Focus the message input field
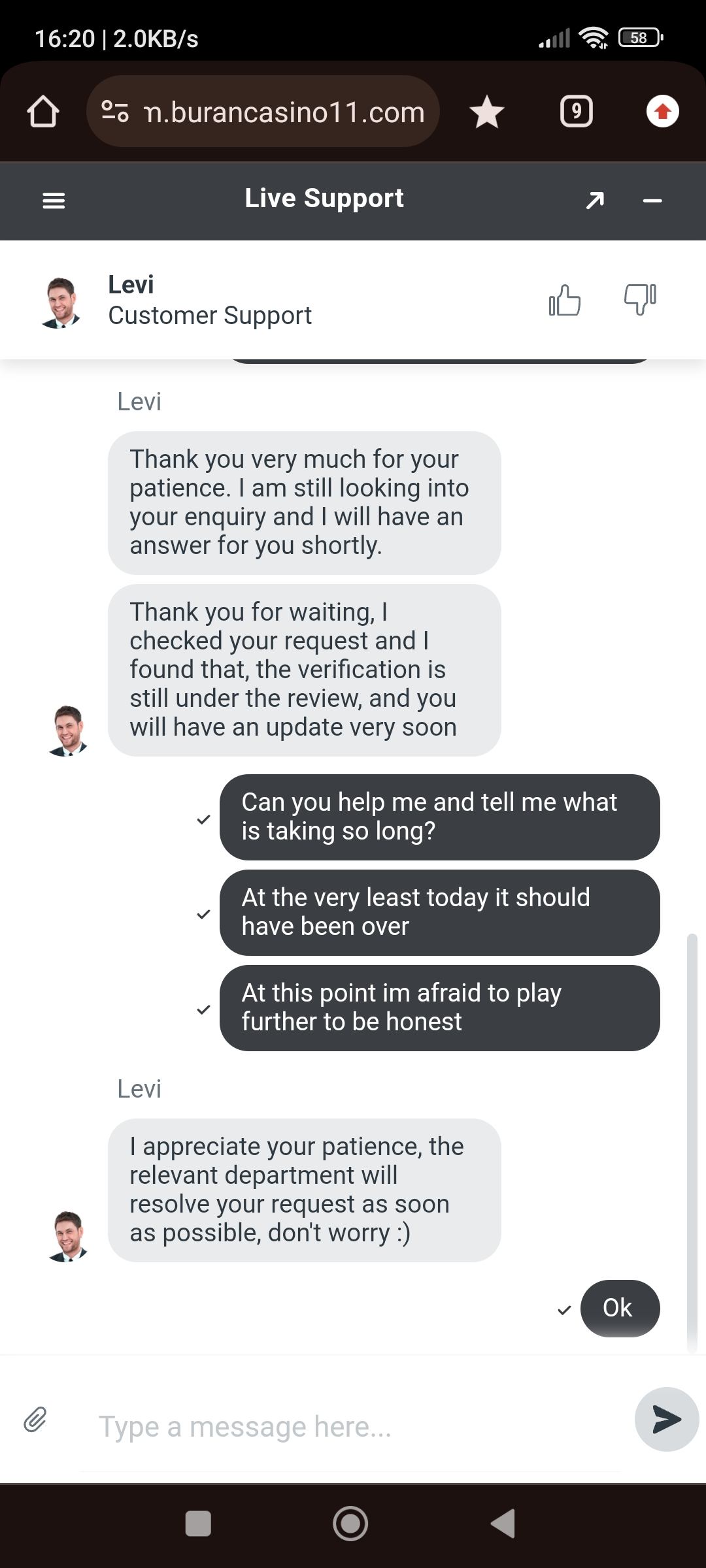The height and width of the screenshot is (1568, 706). 346,1426
